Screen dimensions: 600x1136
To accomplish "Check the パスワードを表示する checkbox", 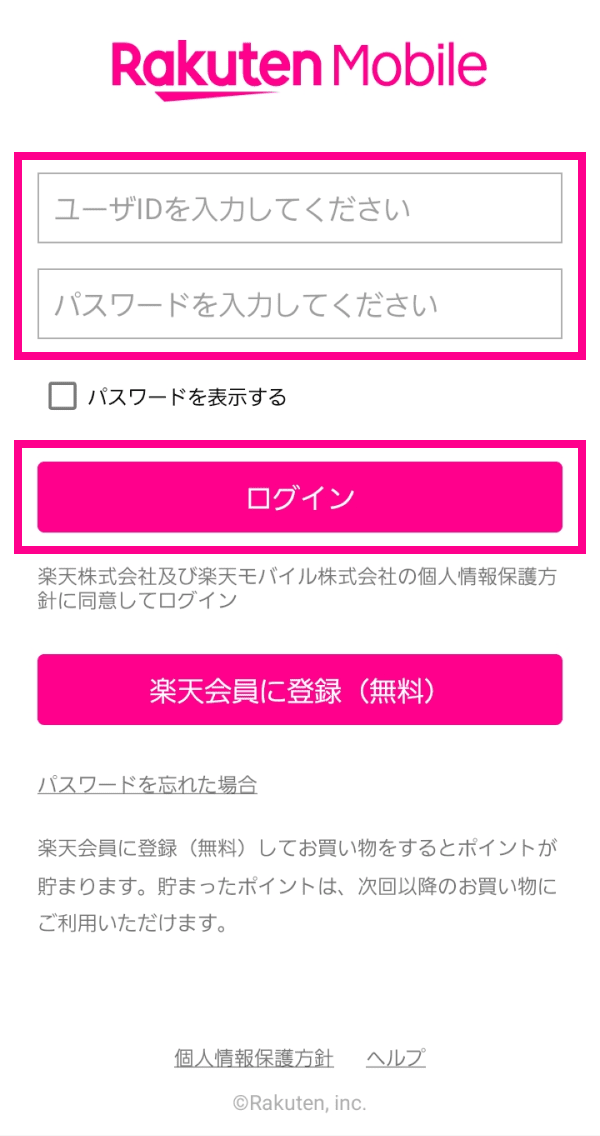I will click(x=62, y=396).
